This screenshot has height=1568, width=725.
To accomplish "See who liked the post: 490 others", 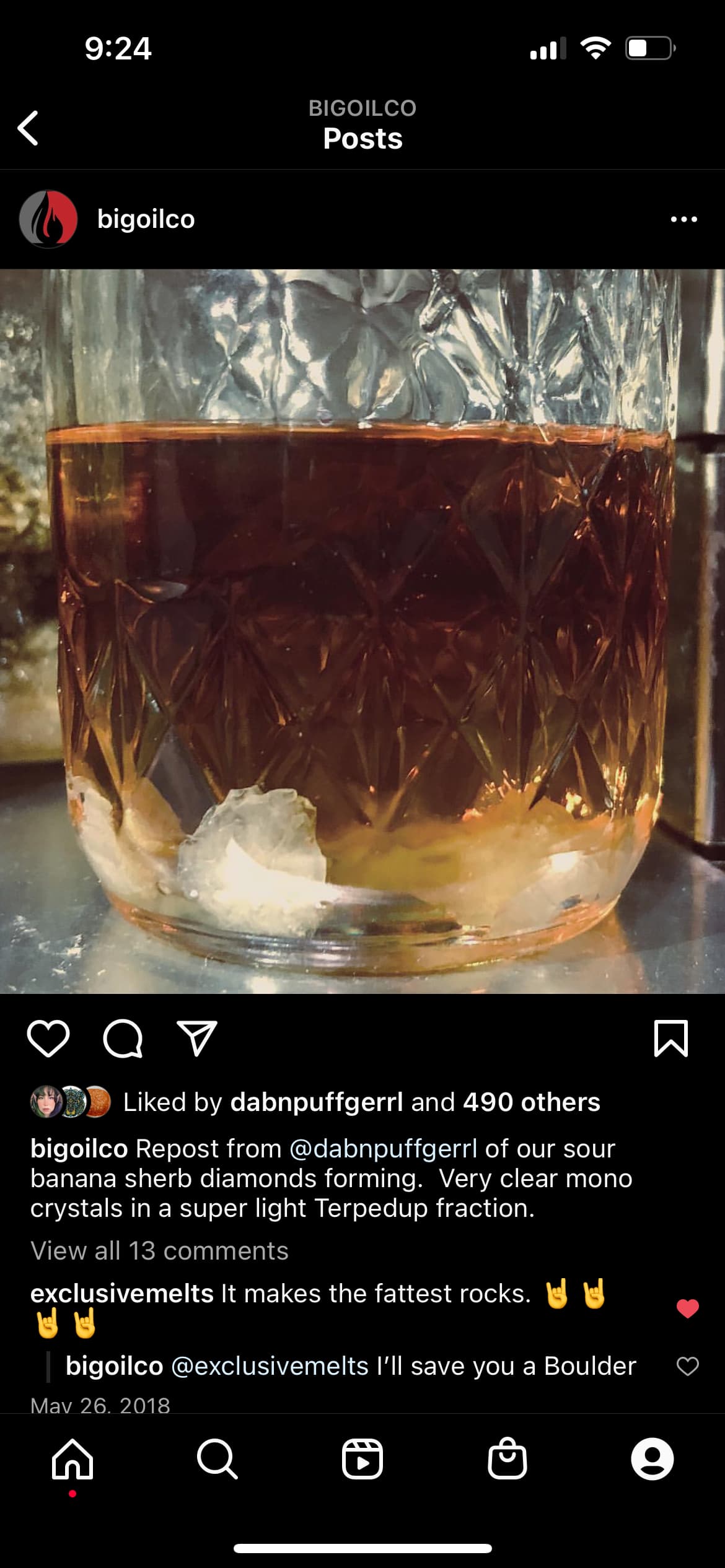I will [531, 1102].
